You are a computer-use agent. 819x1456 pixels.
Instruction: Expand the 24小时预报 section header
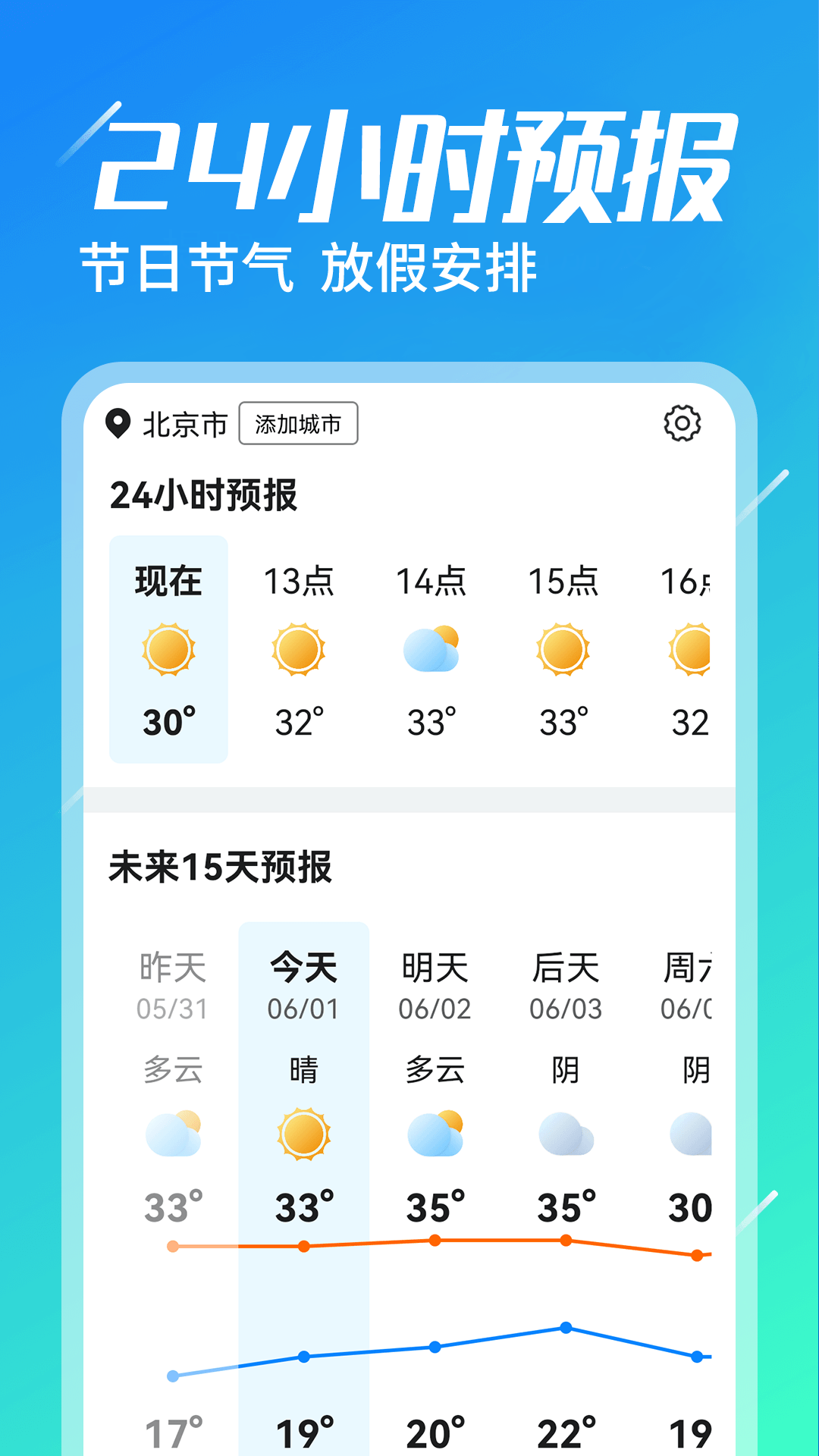206,497
